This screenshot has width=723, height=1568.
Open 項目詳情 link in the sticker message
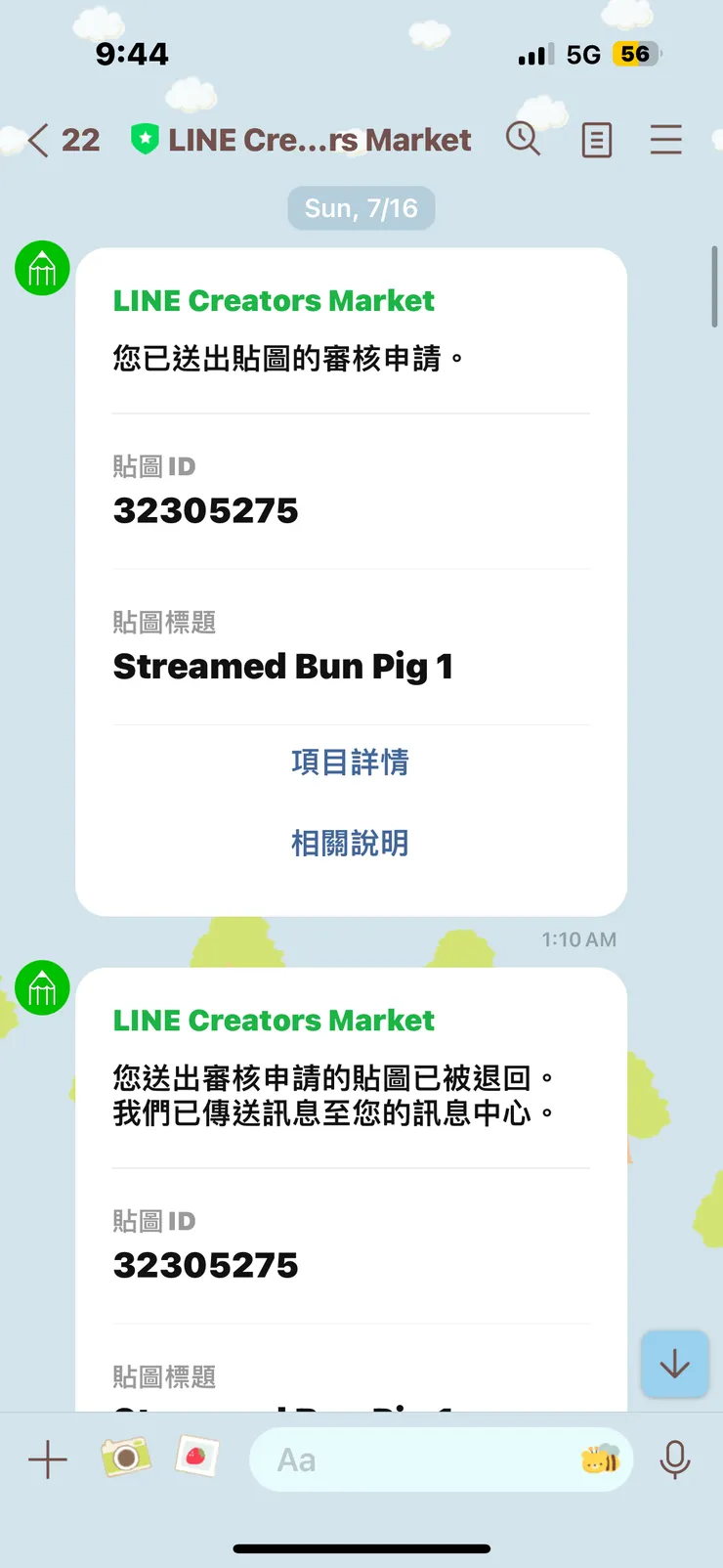tap(351, 763)
